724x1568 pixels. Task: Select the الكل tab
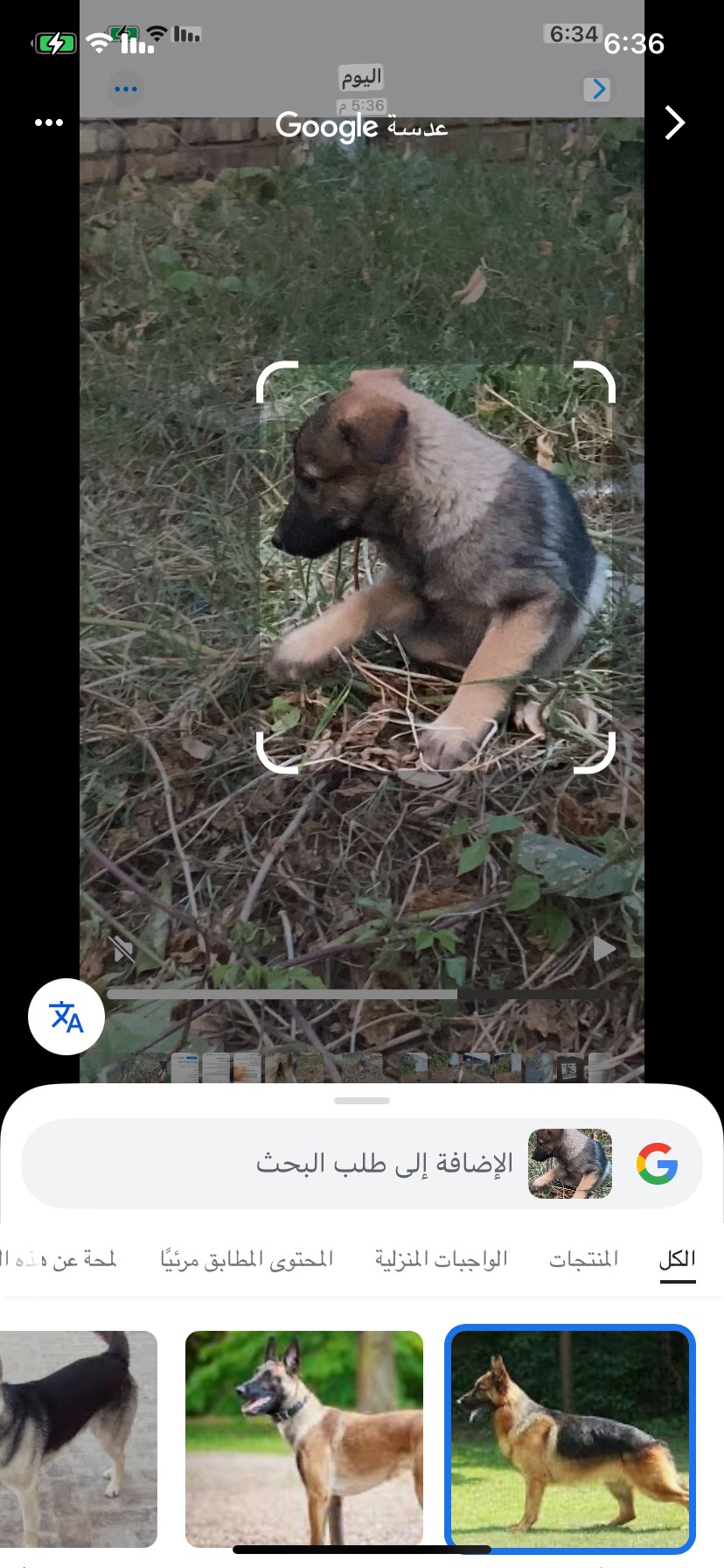[x=678, y=1259]
